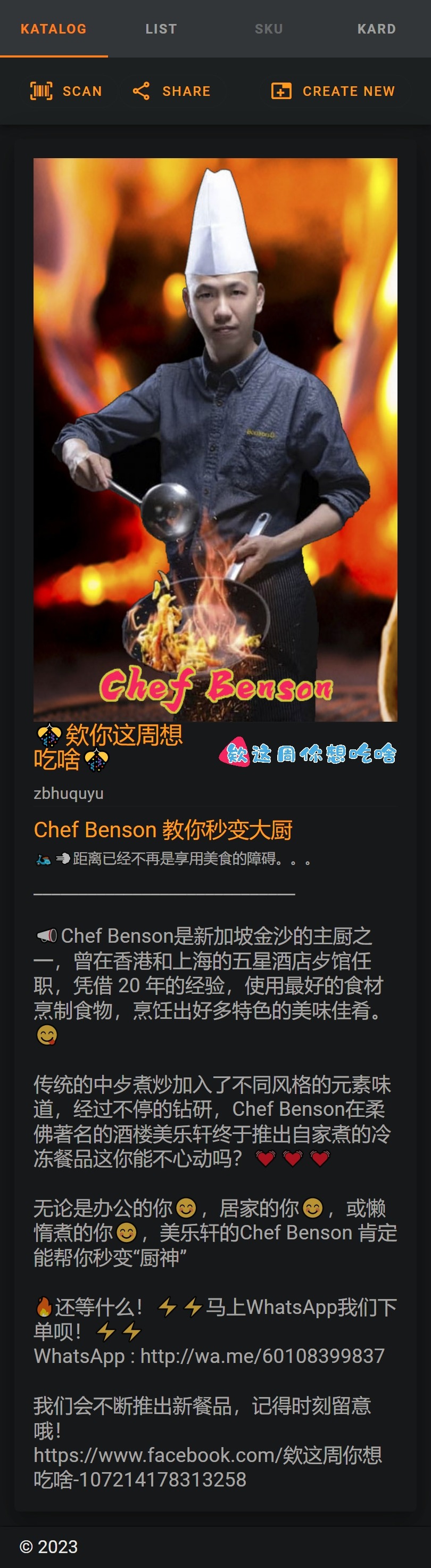Open the Chef Benson cover image
The height and width of the screenshot is (1568, 431).
[x=215, y=439]
